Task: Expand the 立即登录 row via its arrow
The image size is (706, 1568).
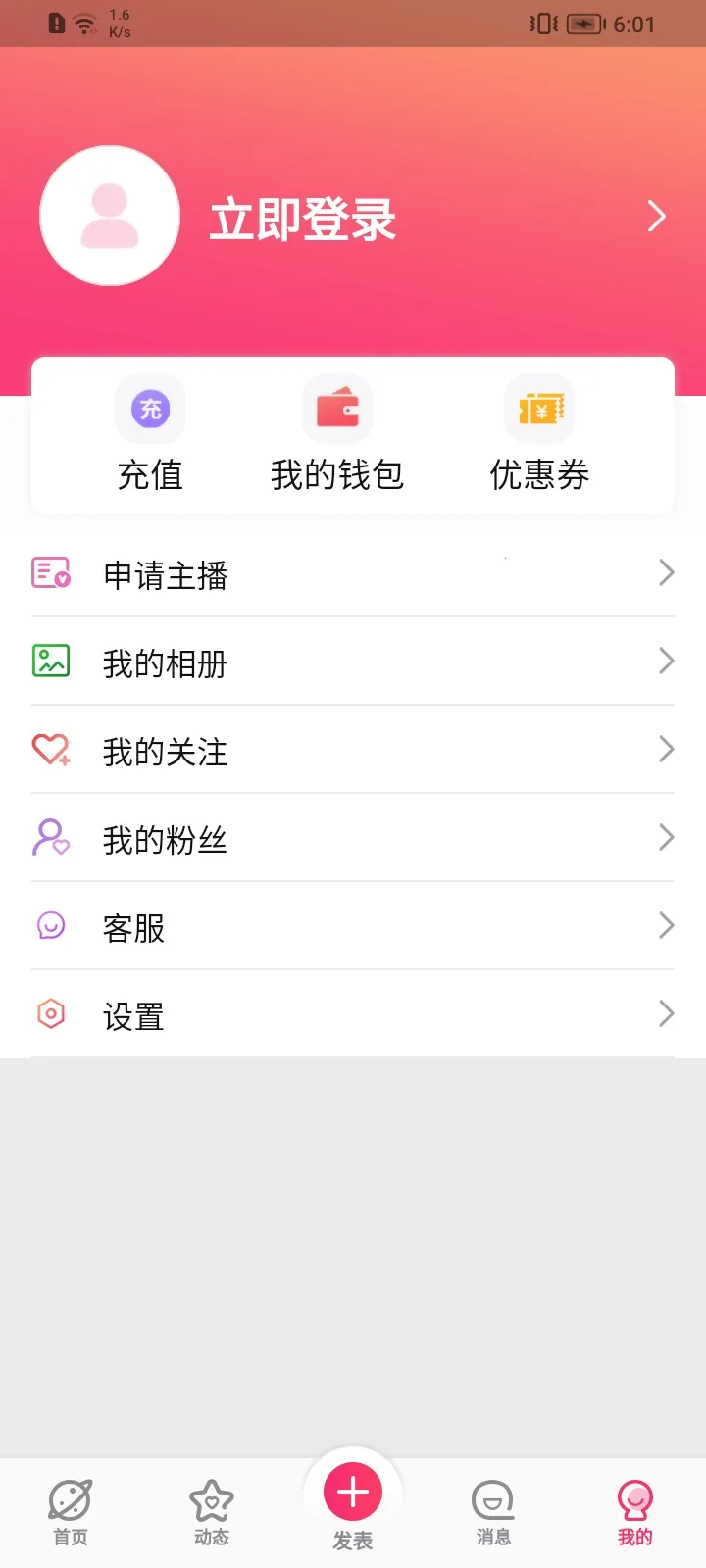Action: (x=657, y=216)
